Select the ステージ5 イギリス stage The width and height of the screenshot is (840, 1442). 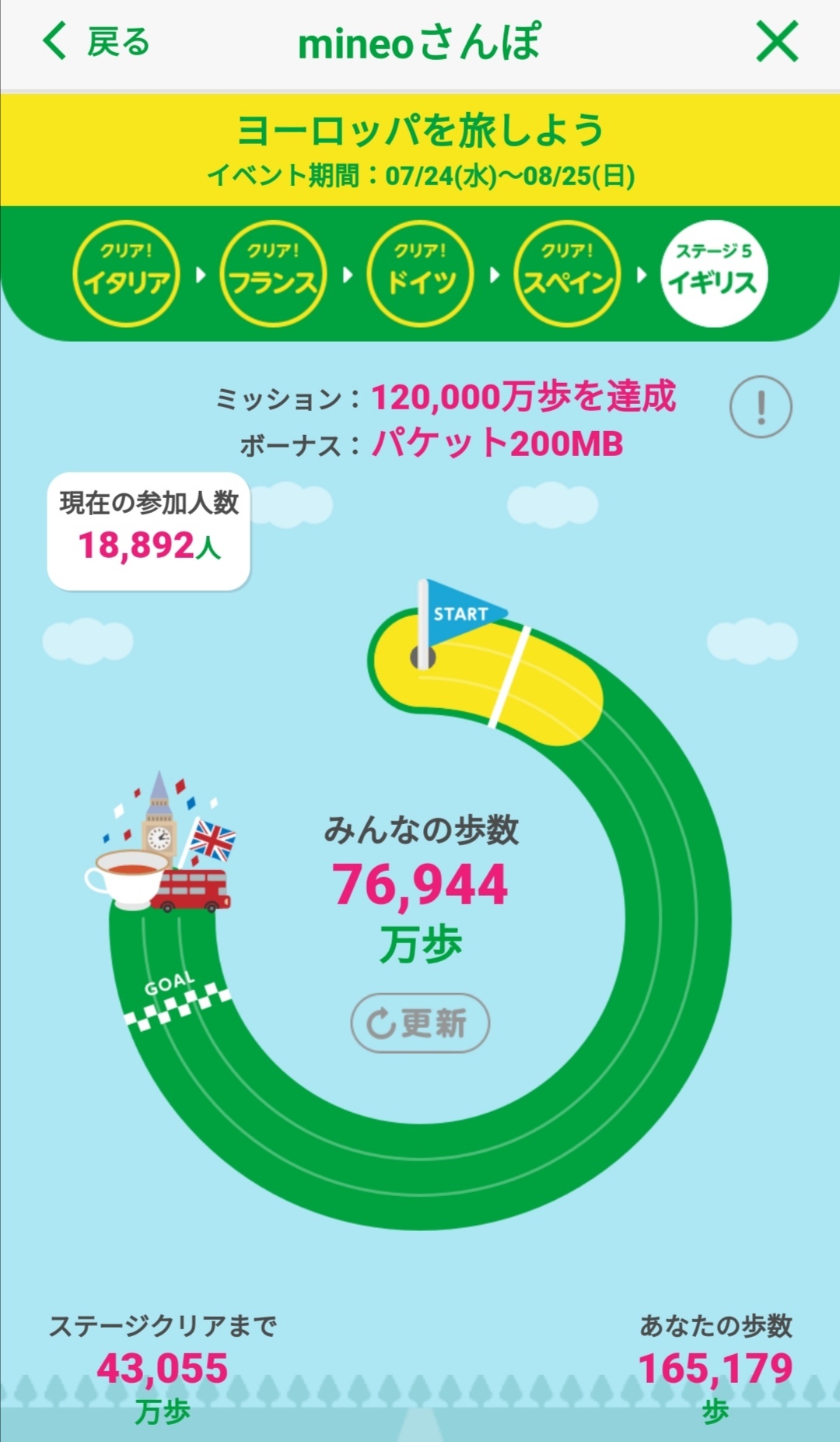tap(713, 273)
